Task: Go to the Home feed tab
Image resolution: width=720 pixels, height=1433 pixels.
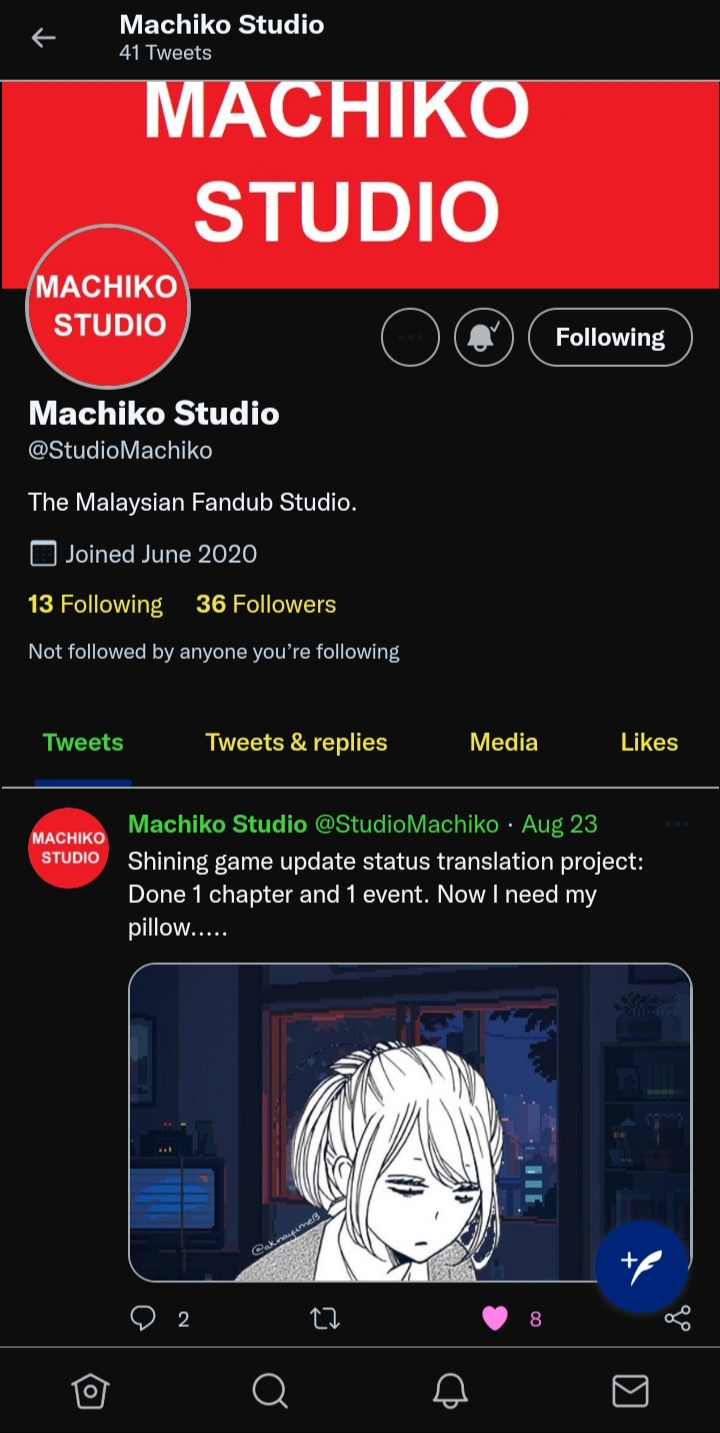Action: (x=90, y=1391)
